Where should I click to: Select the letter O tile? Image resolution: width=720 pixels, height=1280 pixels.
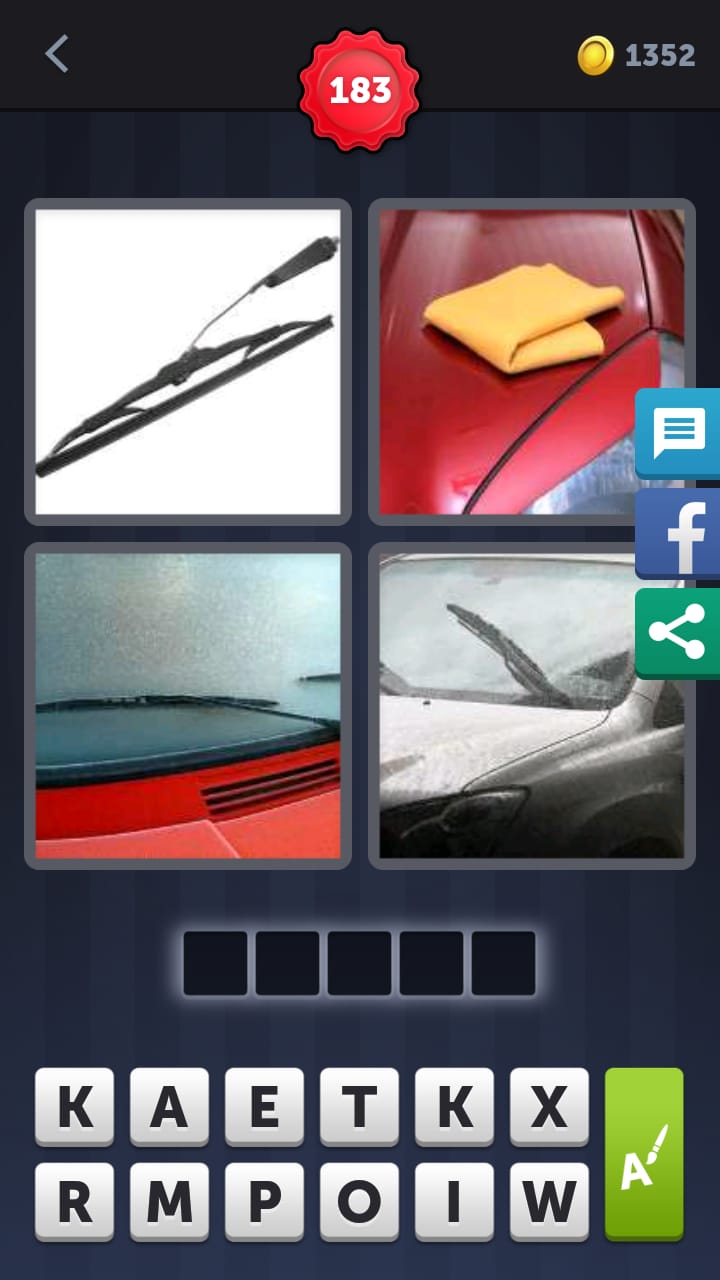[x=359, y=1201]
